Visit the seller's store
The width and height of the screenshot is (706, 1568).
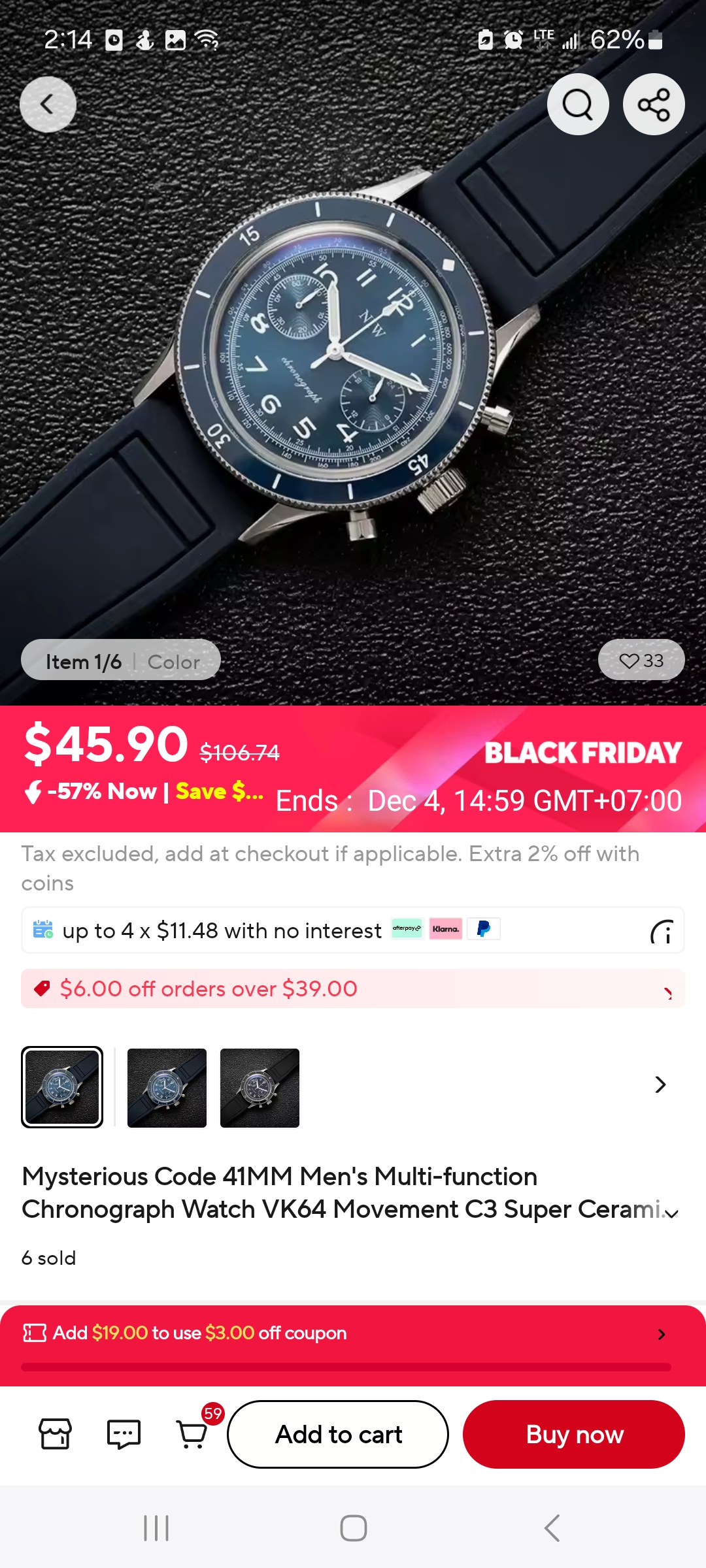pos(56,1434)
